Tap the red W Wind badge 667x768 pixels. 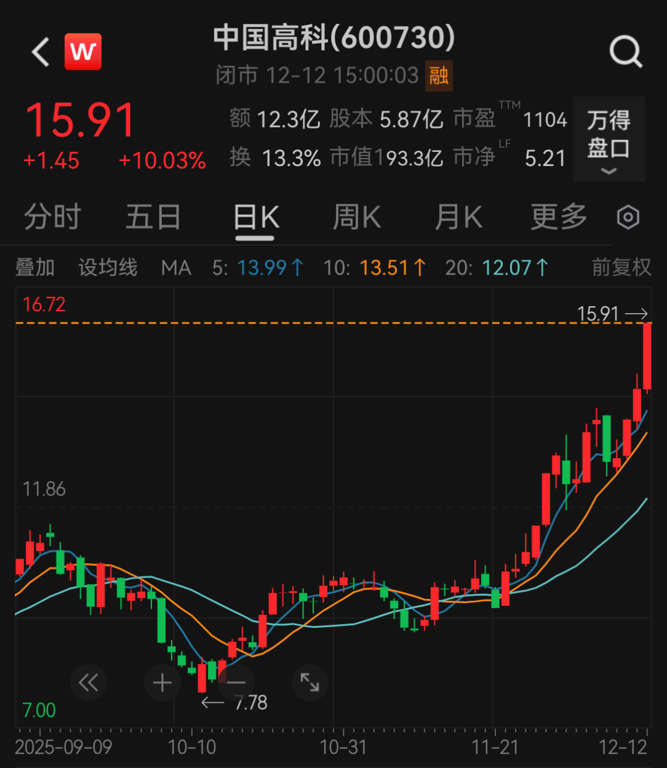[83, 52]
